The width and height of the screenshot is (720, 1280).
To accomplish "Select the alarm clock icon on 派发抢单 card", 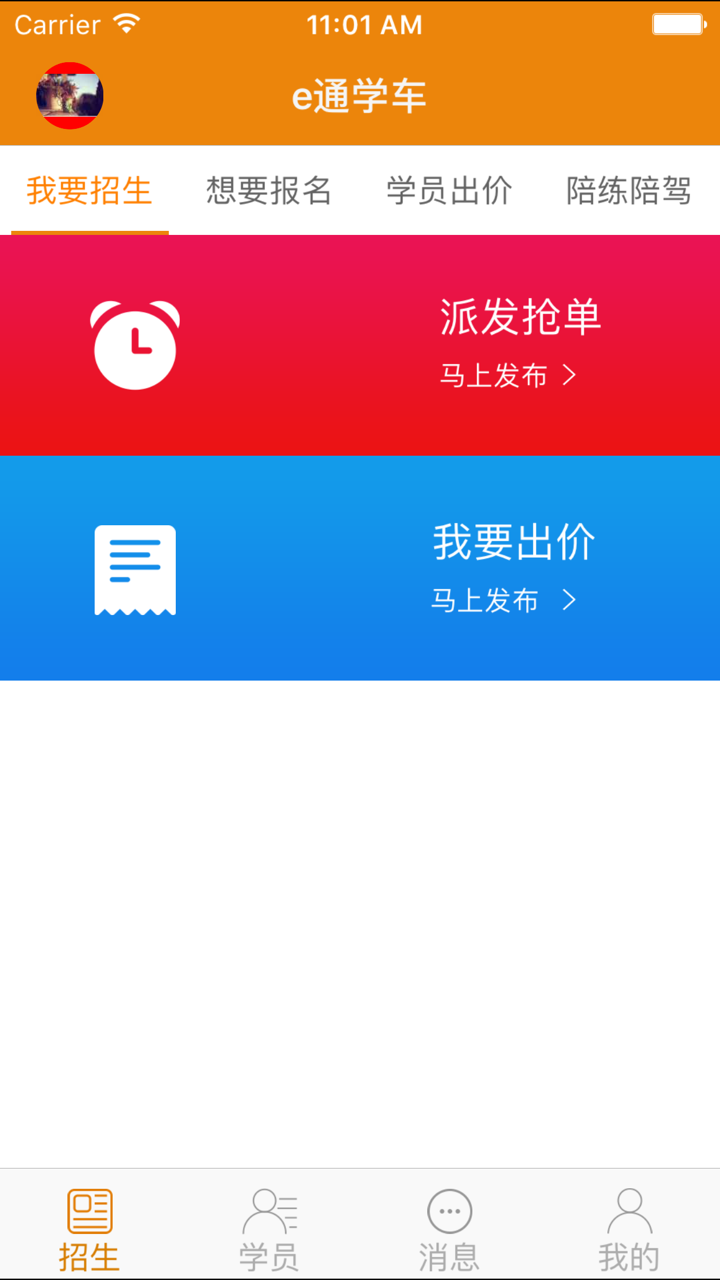I will pos(135,343).
